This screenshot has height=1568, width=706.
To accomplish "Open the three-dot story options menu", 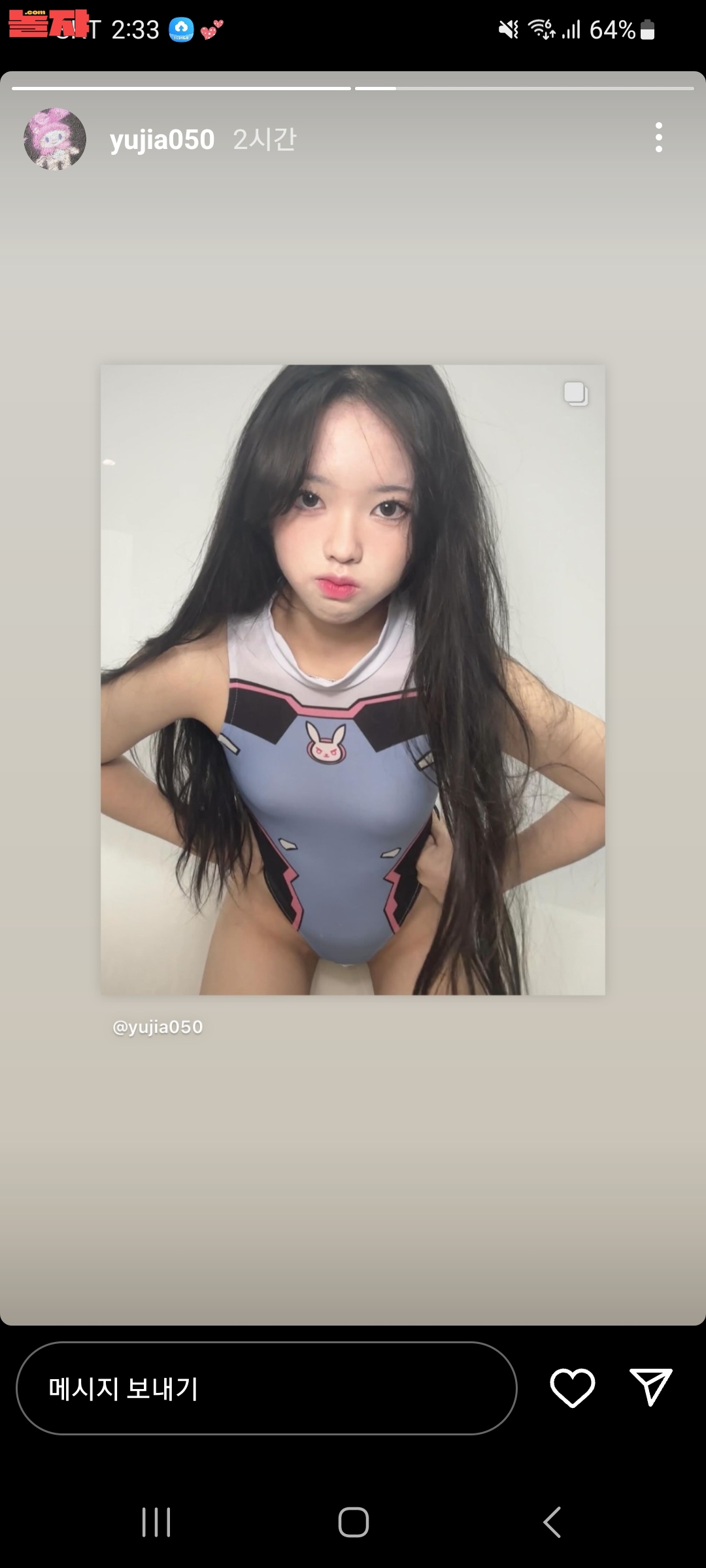I will [x=658, y=138].
